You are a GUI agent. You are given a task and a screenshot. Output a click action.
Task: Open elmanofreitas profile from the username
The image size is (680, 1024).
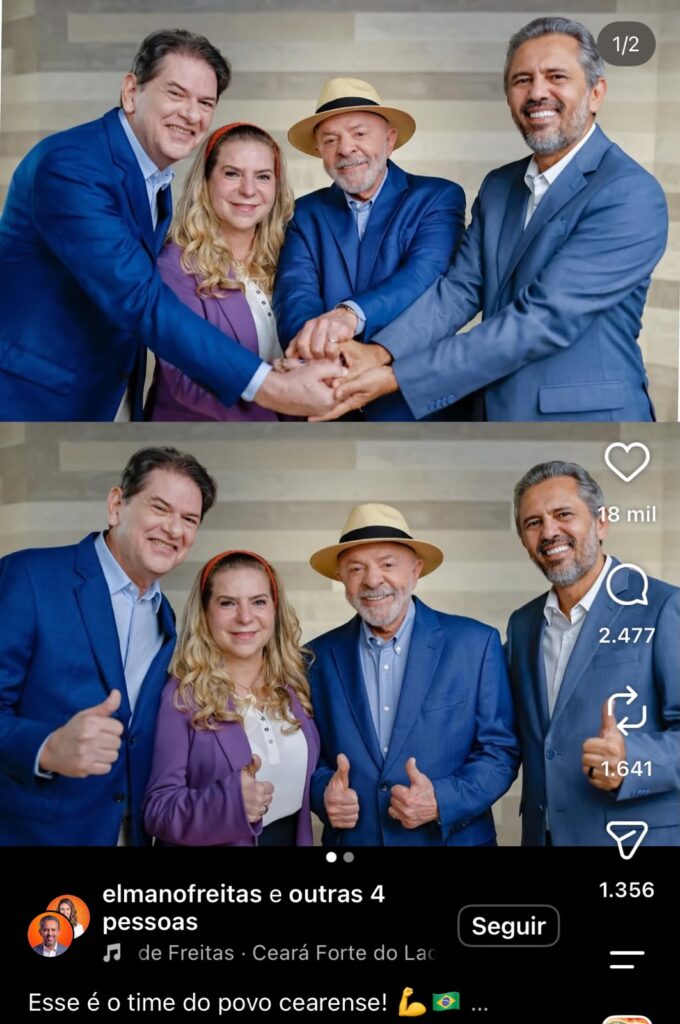pyautogui.click(x=182, y=894)
